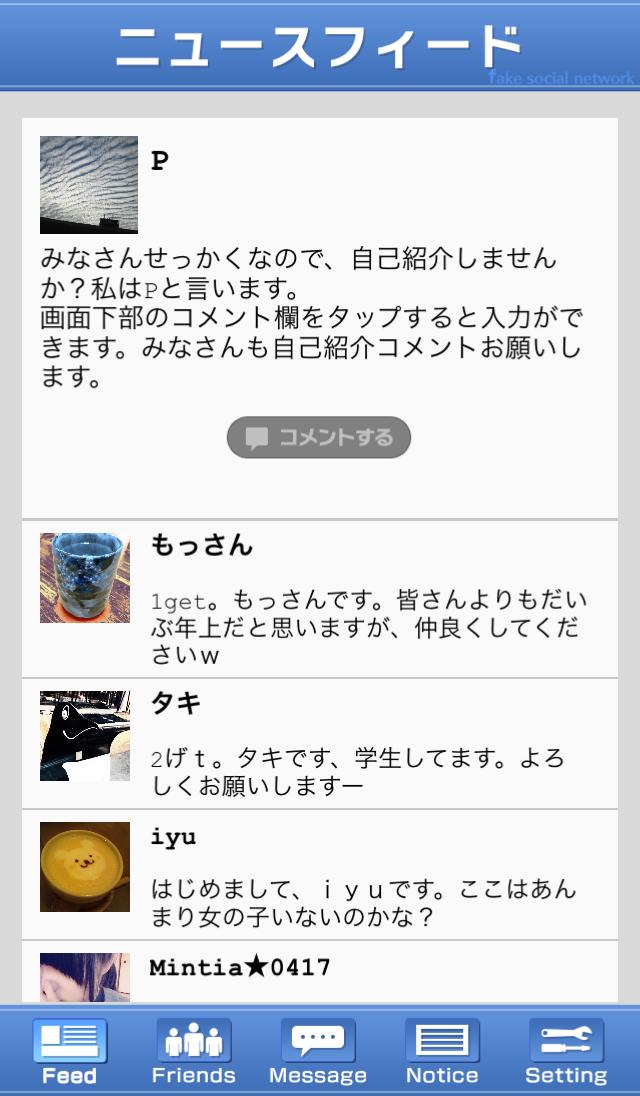Open もっさん's avatar
The image size is (640, 1096).
tap(85, 578)
